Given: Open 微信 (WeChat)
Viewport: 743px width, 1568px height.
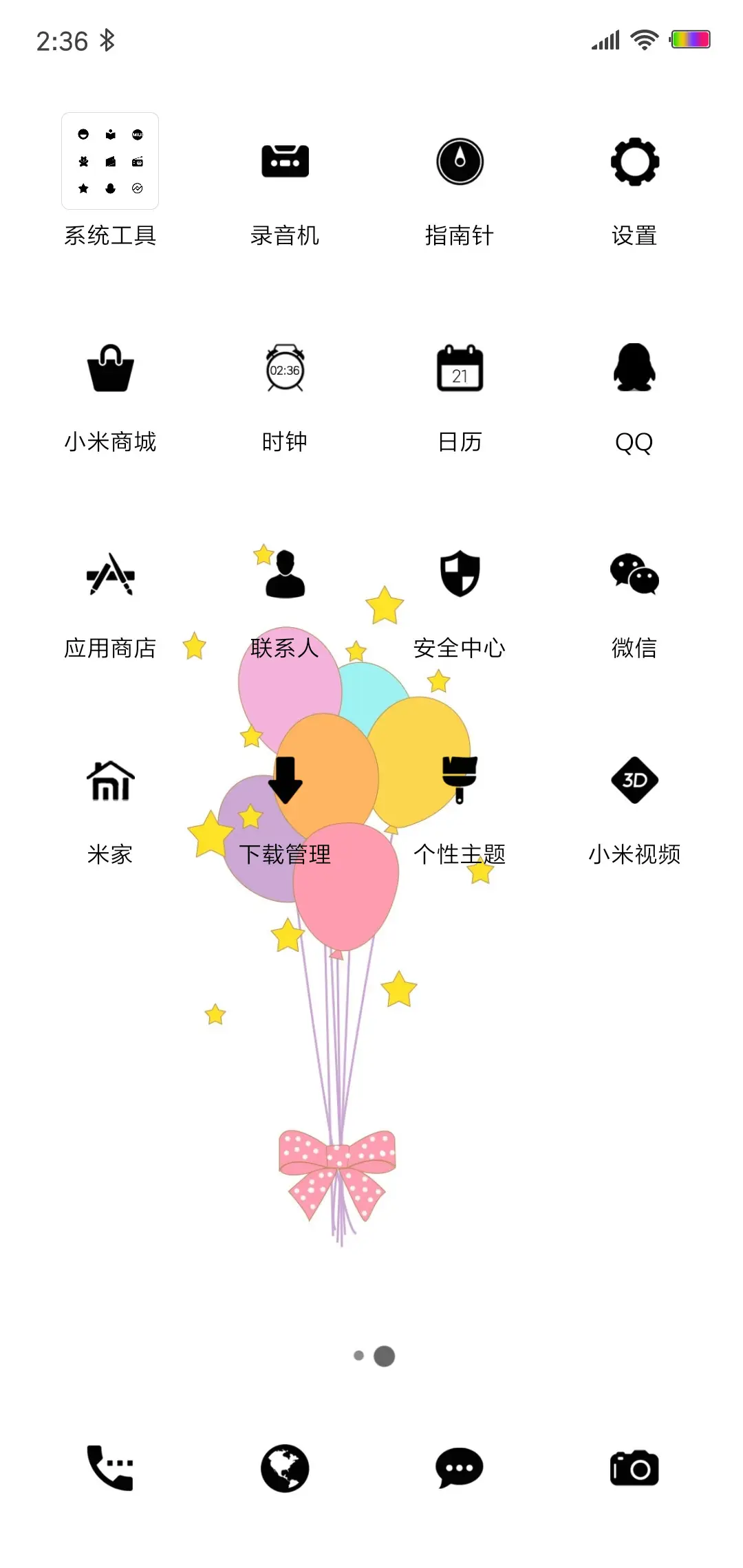Looking at the screenshot, I should 634,576.
